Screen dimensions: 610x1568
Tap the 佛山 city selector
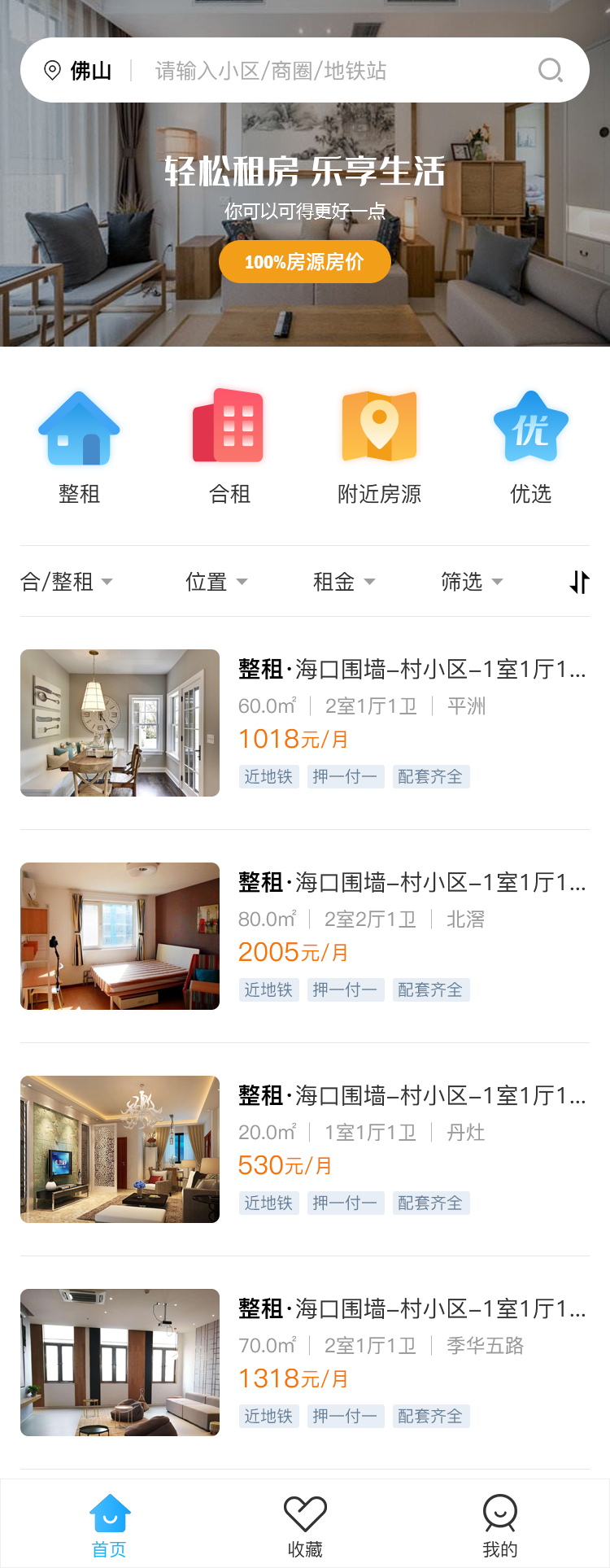pyautogui.click(x=78, y=71)
